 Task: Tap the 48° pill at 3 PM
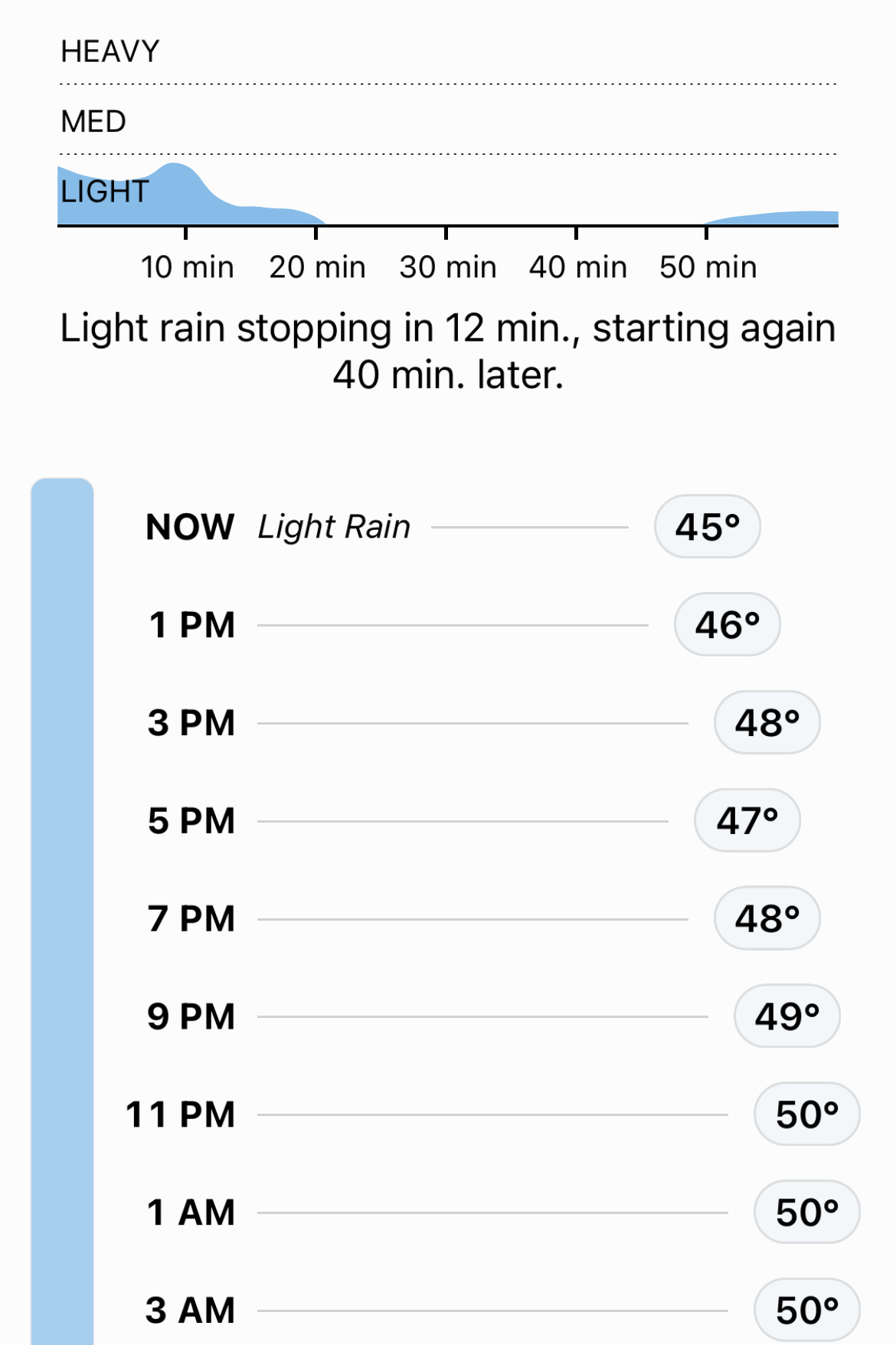(x=767, y=723)
